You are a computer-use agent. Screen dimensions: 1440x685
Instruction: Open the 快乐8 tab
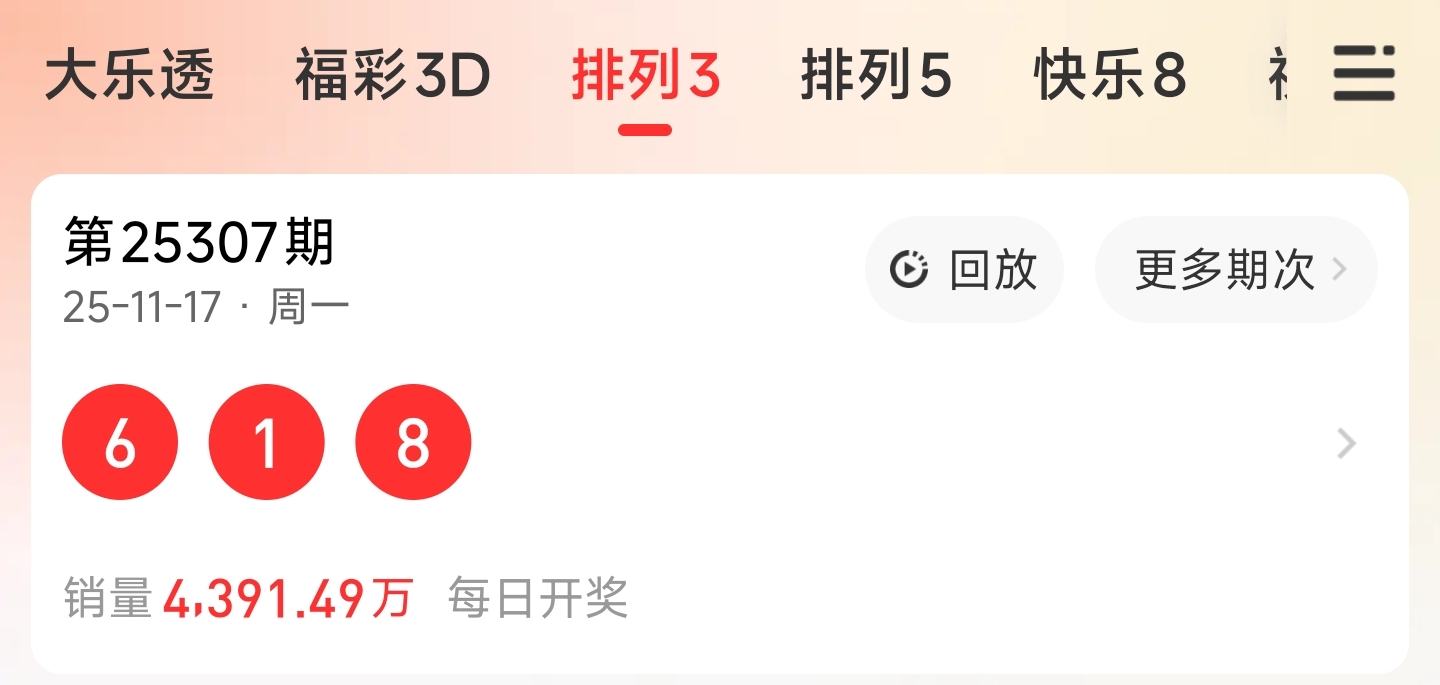1110,76
